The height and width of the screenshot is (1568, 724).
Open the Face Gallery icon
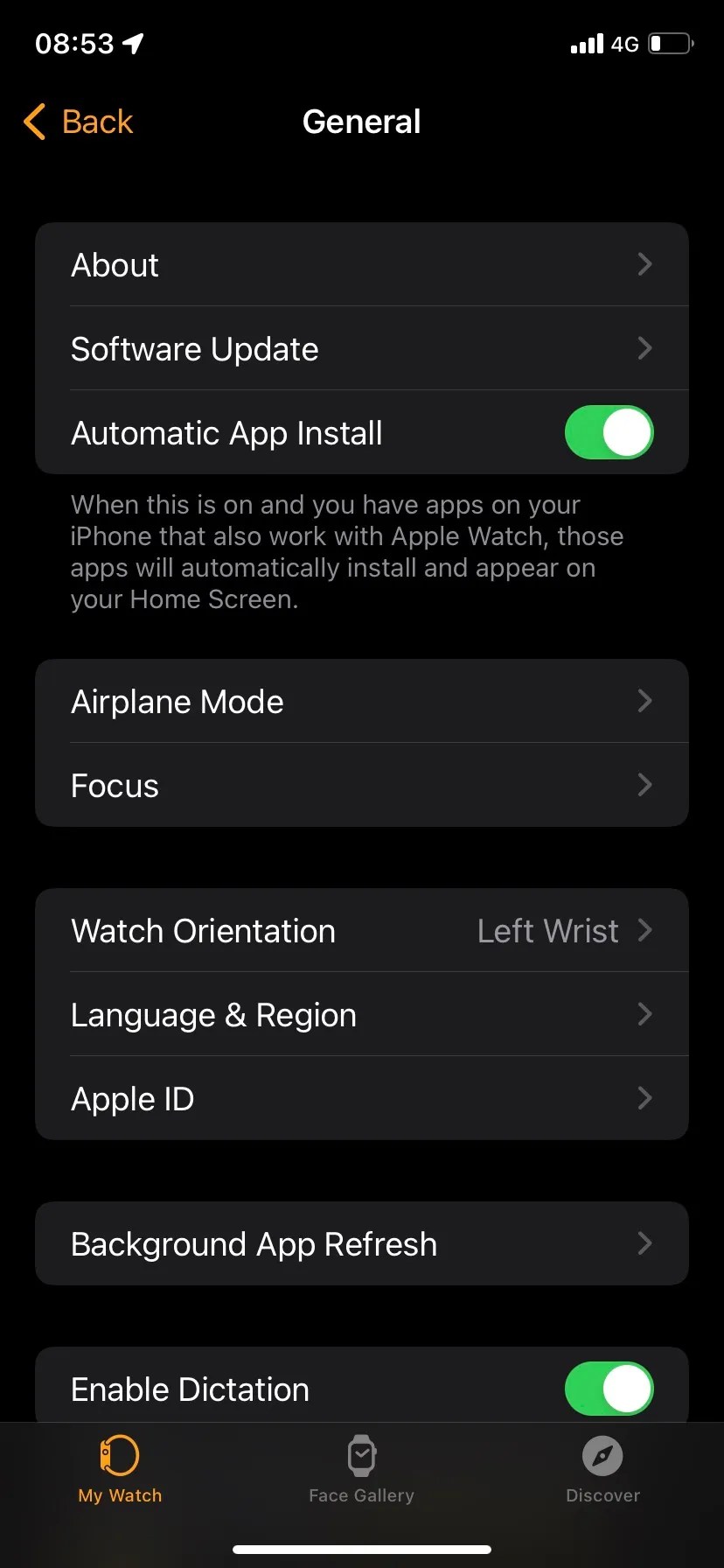coord(361,1454)
